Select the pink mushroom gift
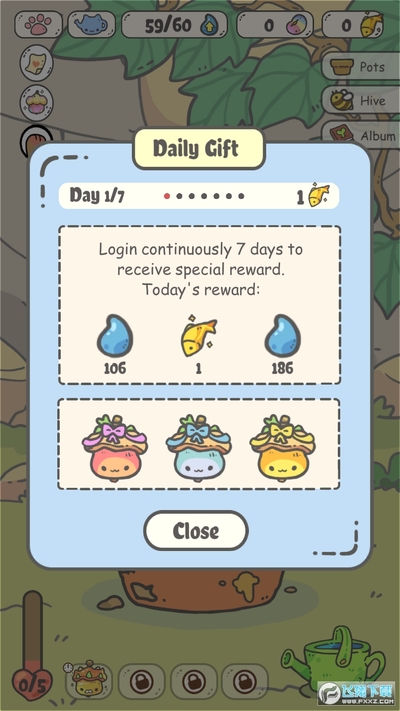 point(114,447)
